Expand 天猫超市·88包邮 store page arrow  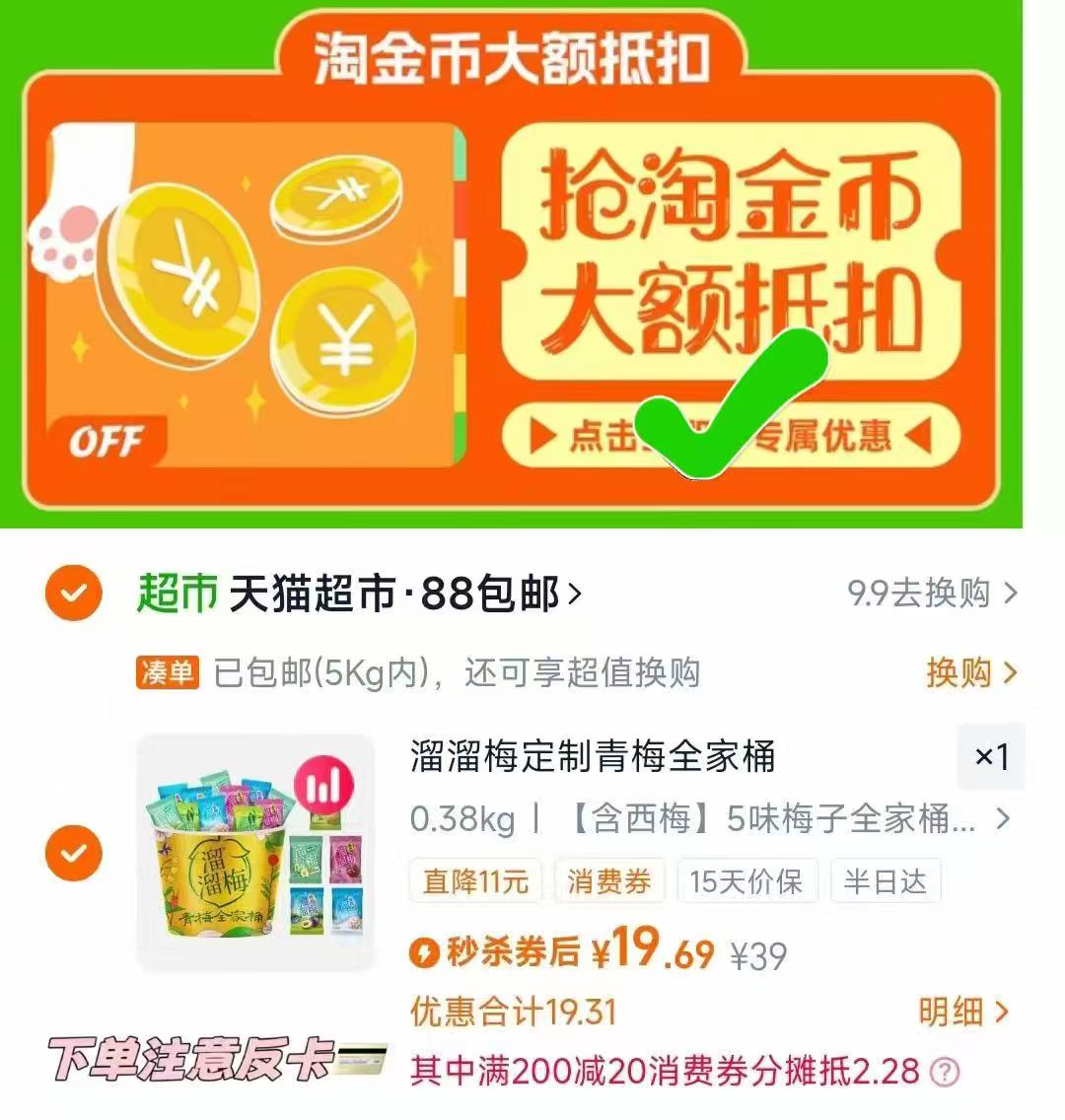coord(575,590)
